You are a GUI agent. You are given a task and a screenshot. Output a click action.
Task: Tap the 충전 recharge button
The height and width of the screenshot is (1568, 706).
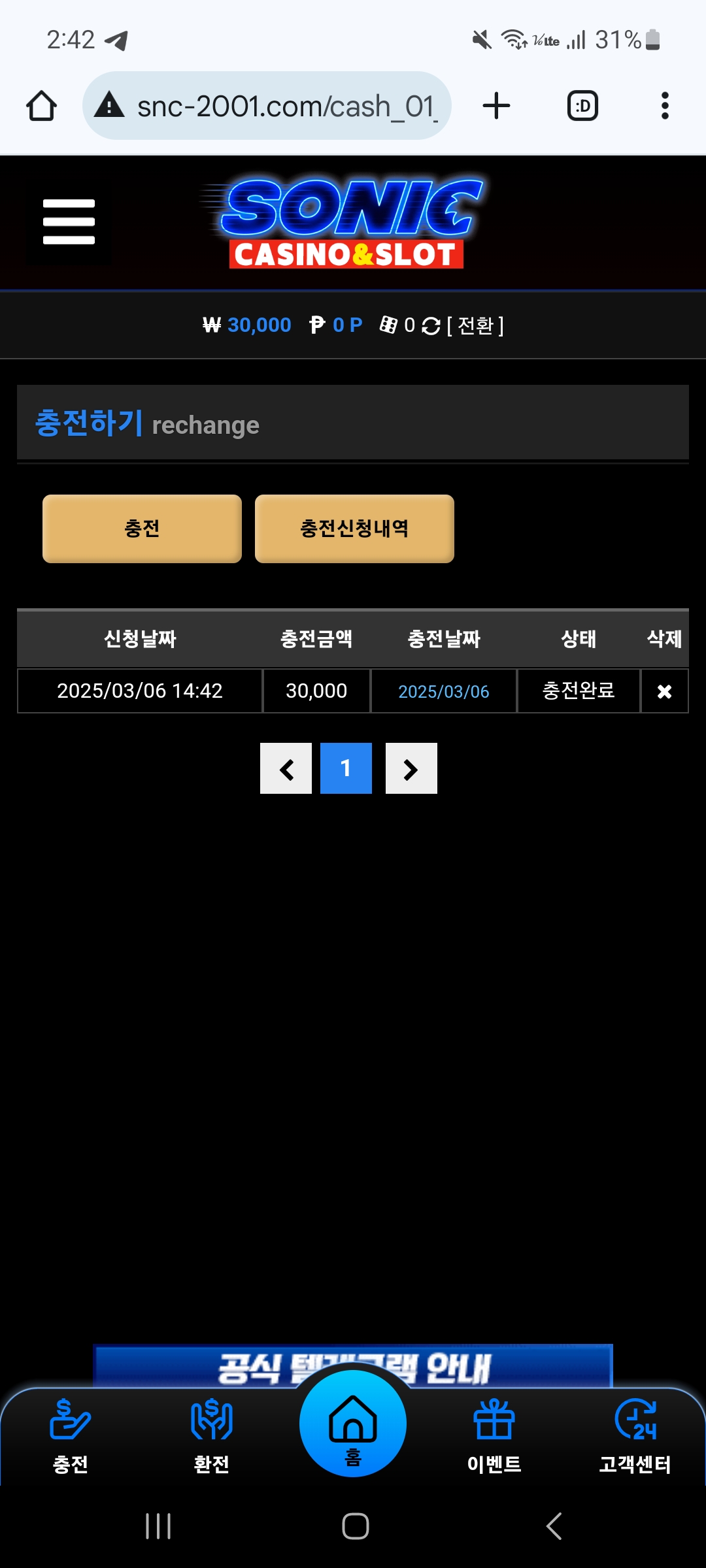pyautogui.click(x=142, y=529)
